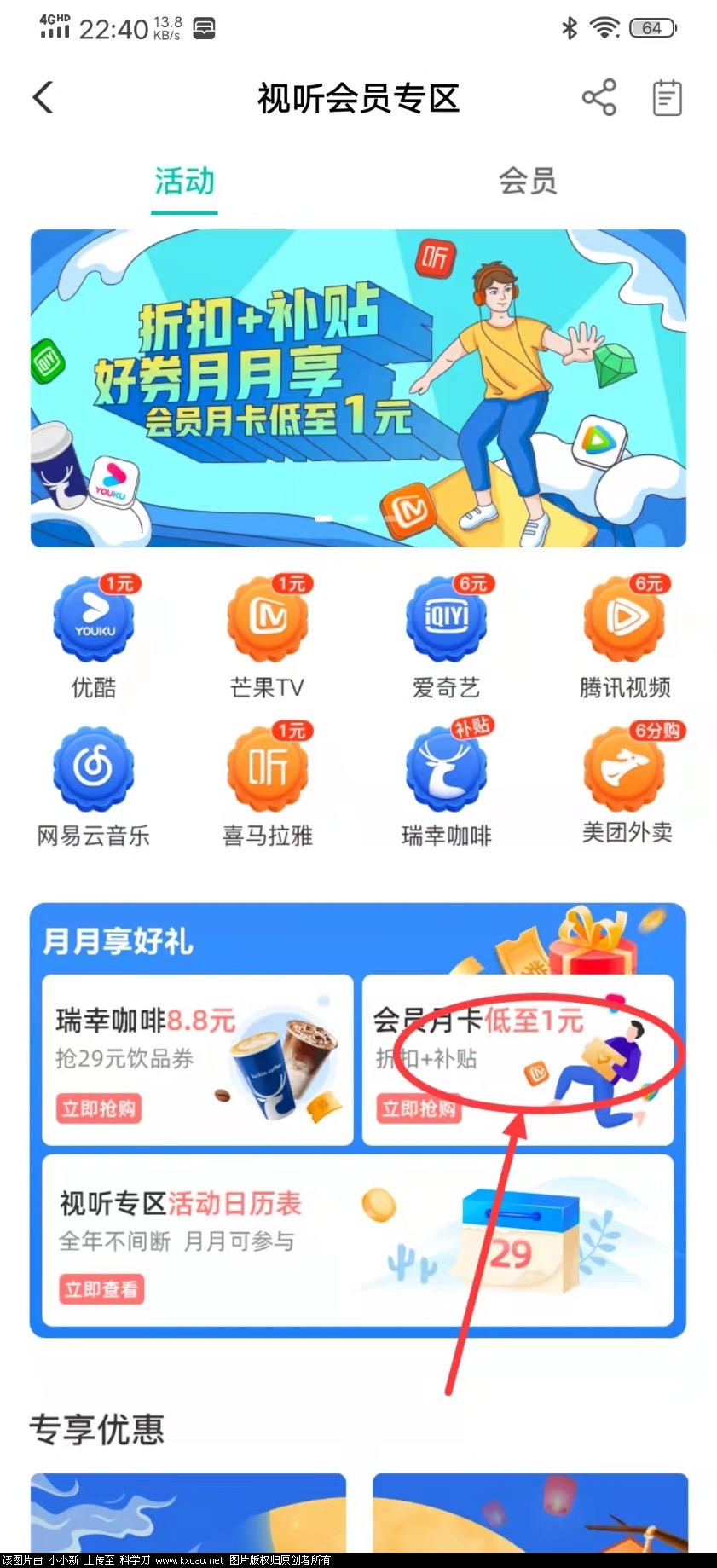Tap 立即抢购 for 瑞幸咖啡8.8元

pyautogui.click(x=99, y=1108)
